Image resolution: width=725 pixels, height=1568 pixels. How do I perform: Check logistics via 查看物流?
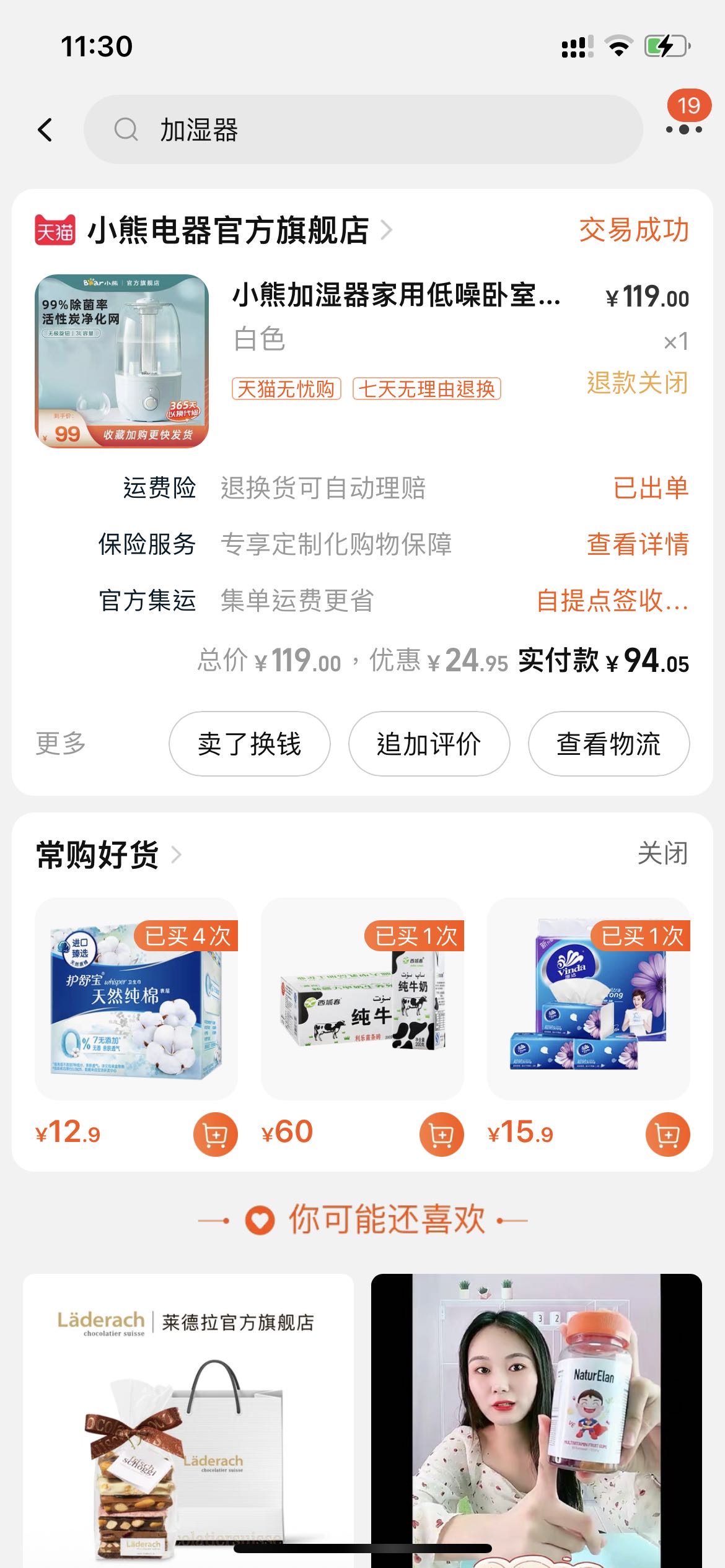pos(609,744)
